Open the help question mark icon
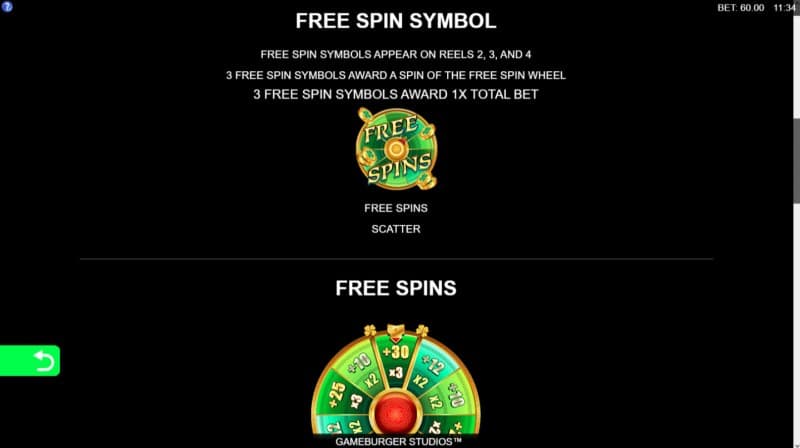The image size is (800, 448). (x=7, y=7)
